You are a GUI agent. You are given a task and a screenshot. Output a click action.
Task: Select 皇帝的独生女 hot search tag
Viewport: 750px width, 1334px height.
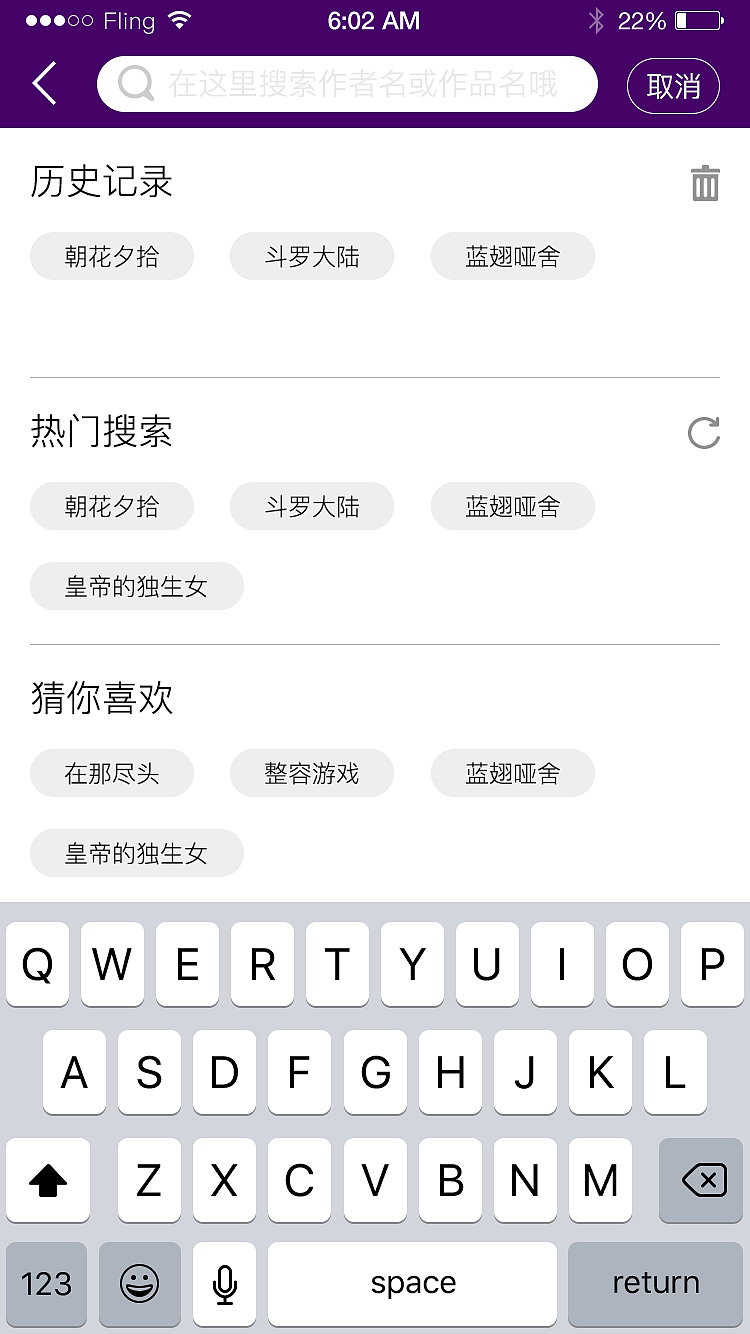tap(137, 586)
